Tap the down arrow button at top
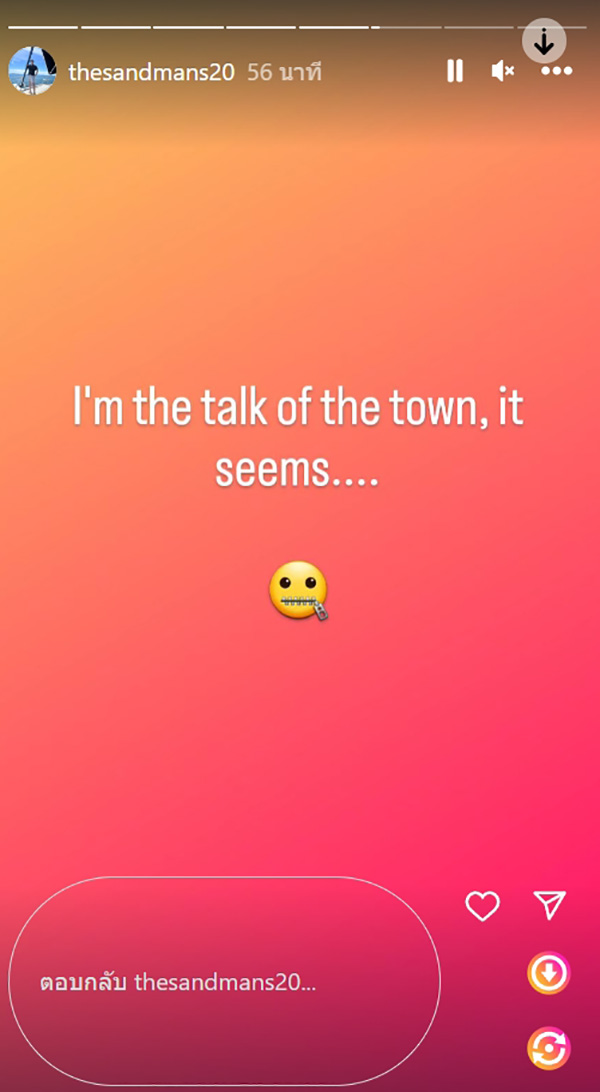 544,41
